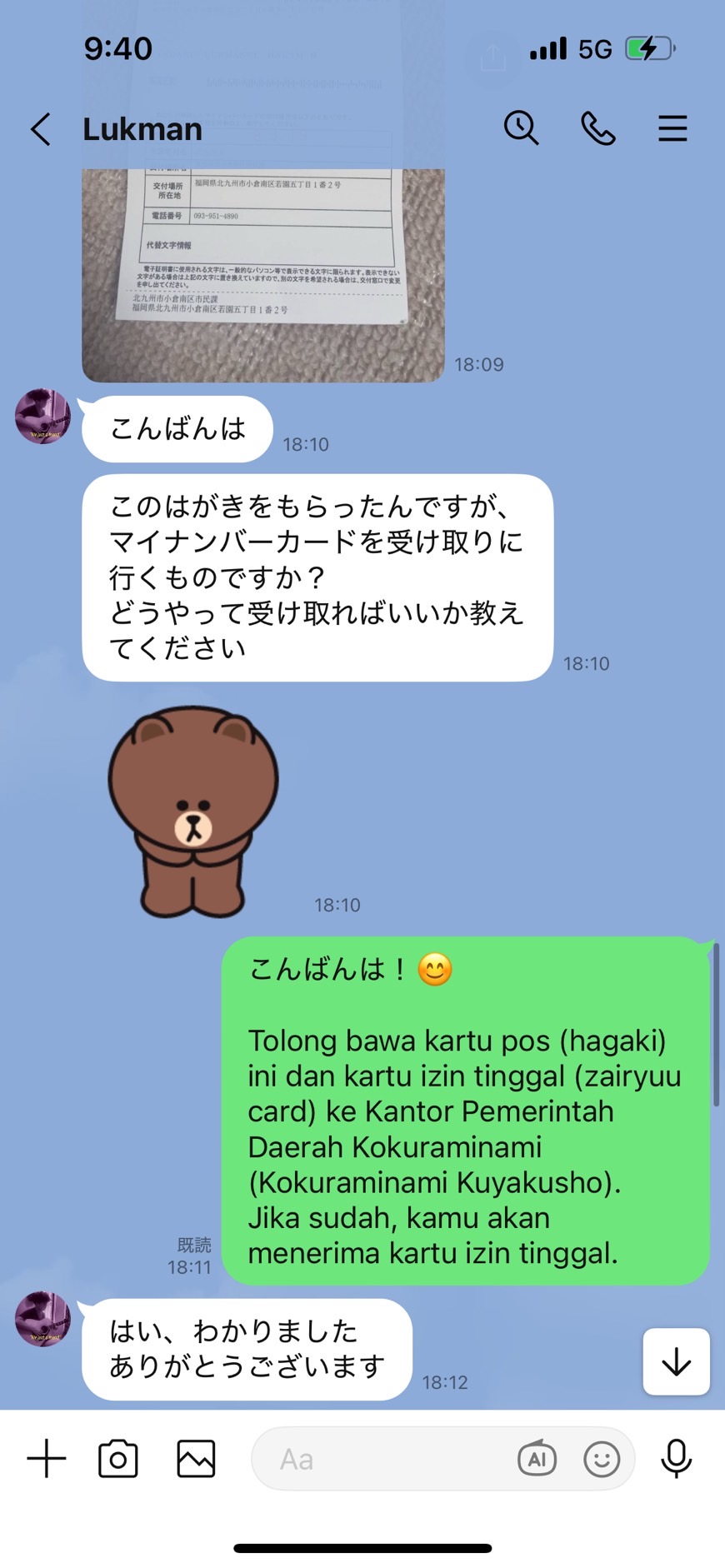This screenshot has width=725, height=1568.
Task: Record a voice message
Action: coord(676,1458)
